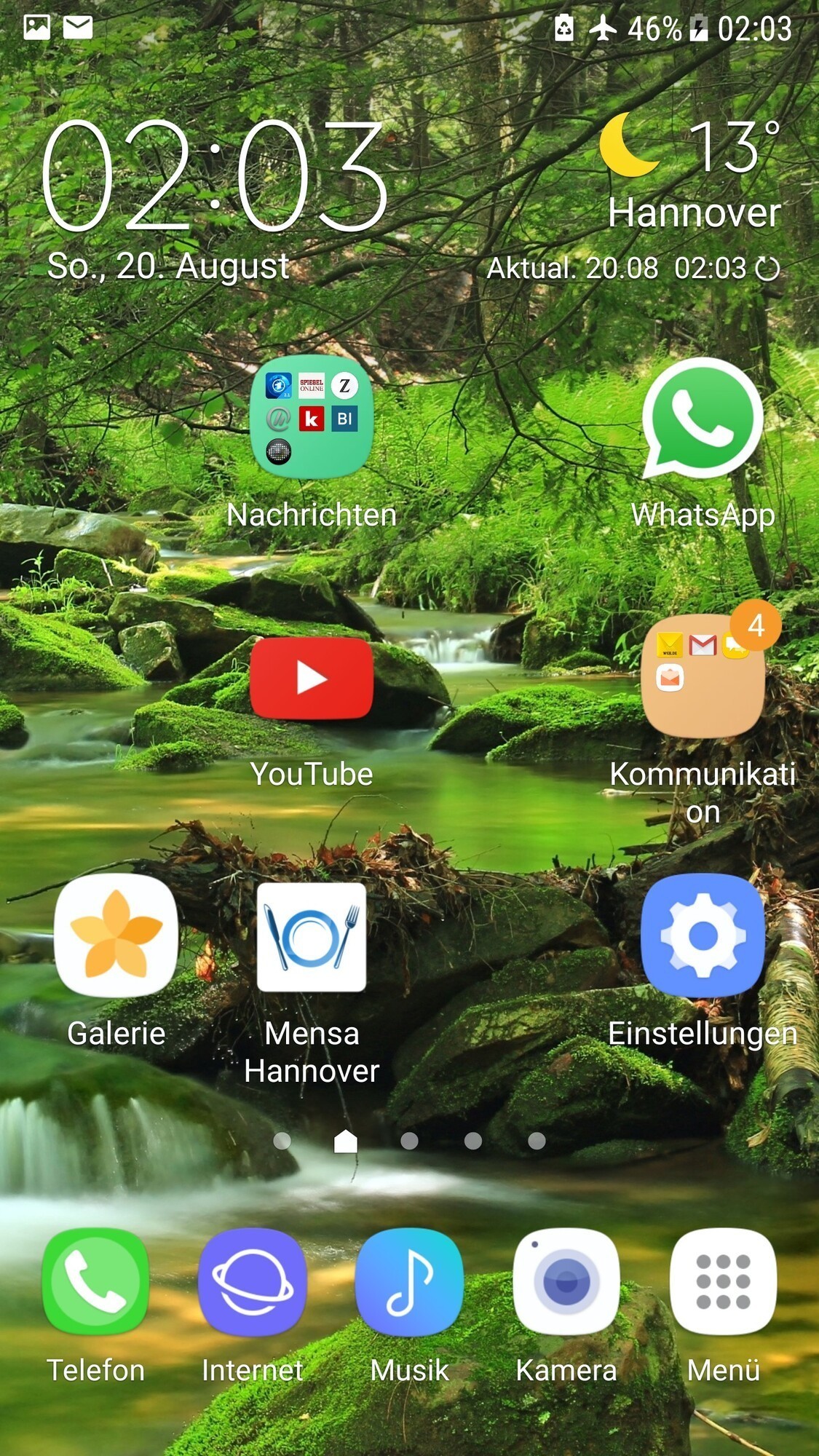The image size is (819, 1456).
Task: Launch Mensa Hannover app
Action: tap(312, 936)
